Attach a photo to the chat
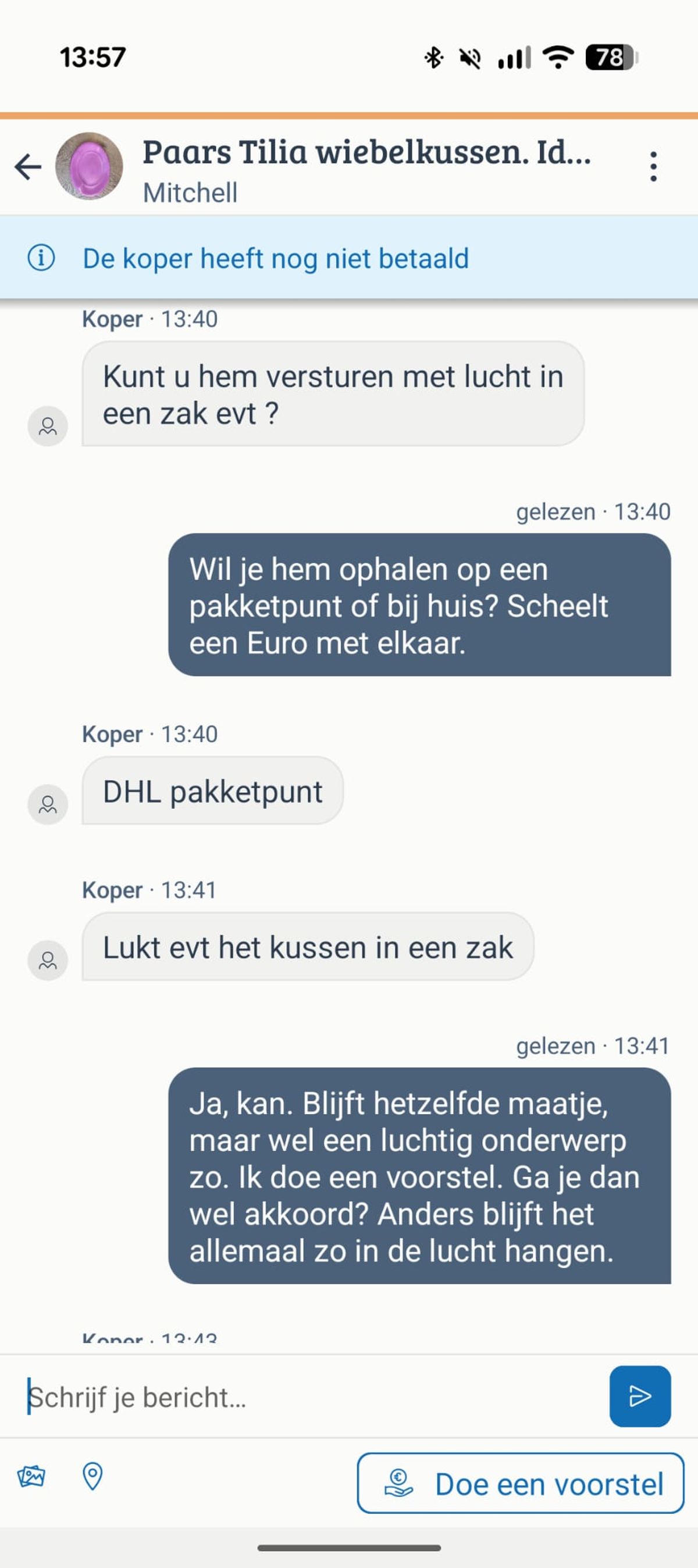 [31, 1477]
